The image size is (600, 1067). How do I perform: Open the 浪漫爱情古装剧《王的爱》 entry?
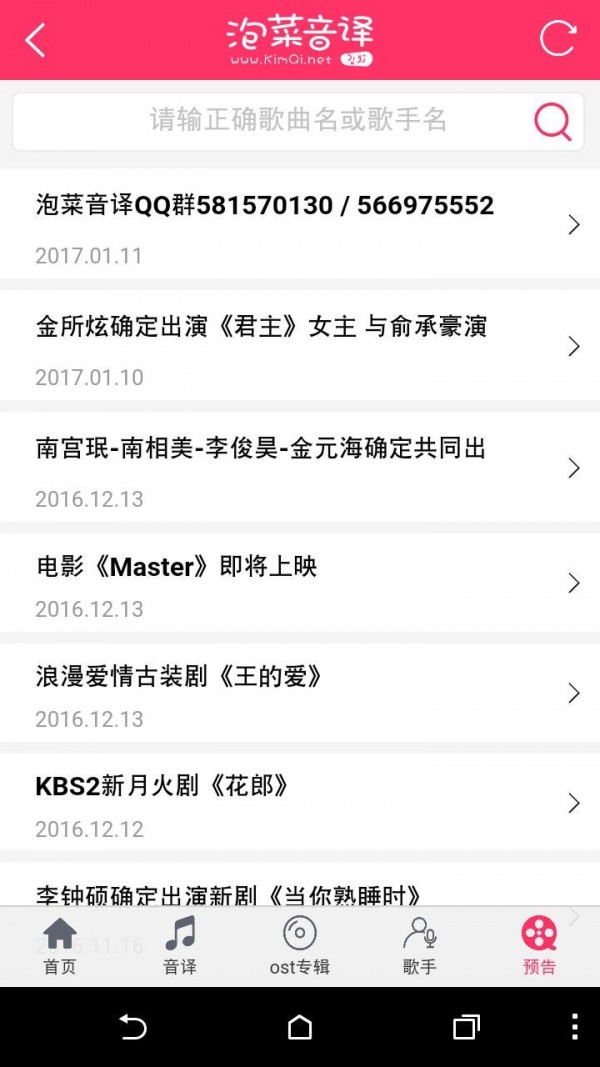click(300, 693)
